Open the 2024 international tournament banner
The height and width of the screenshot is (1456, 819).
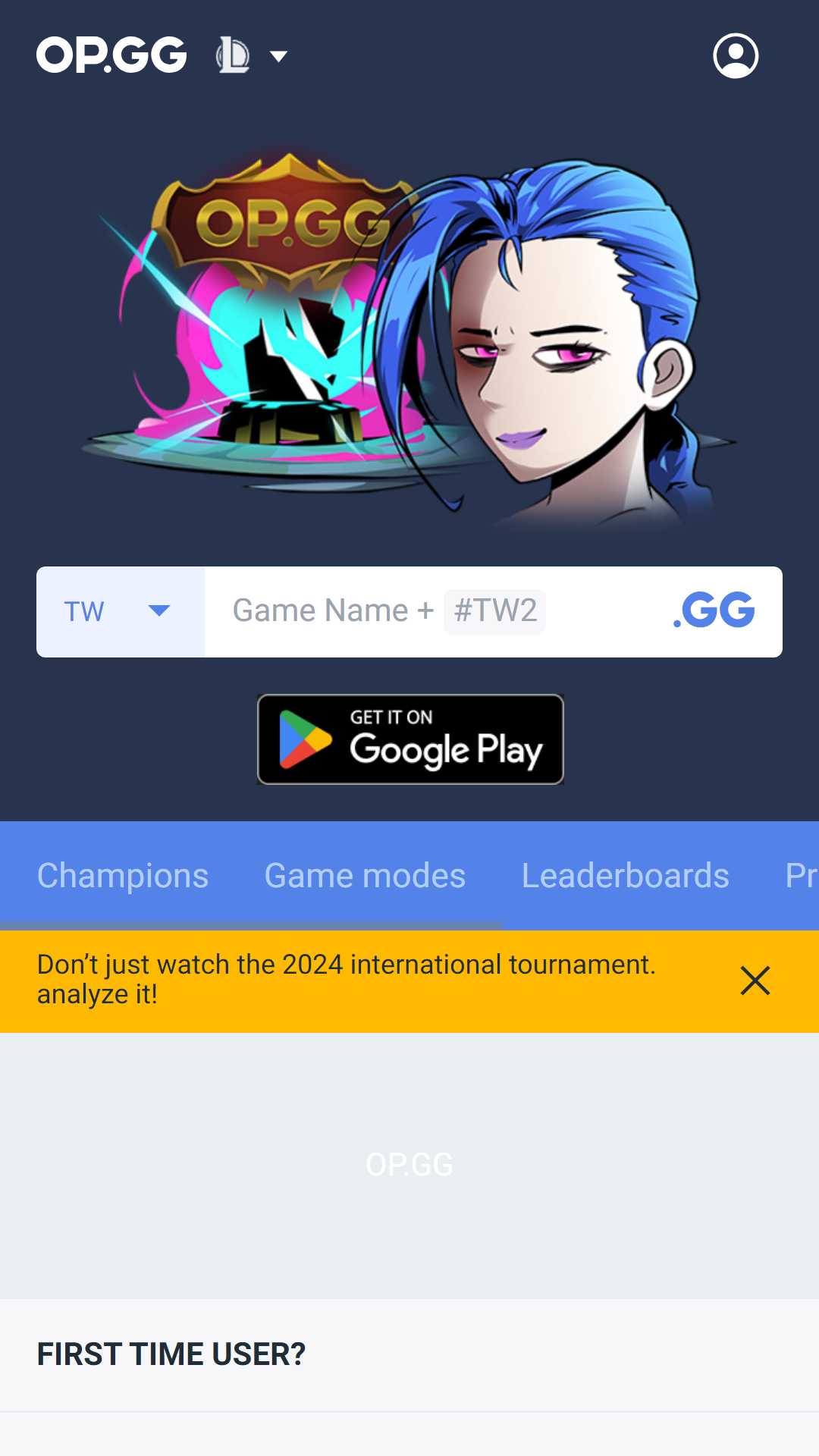[347, 979]
